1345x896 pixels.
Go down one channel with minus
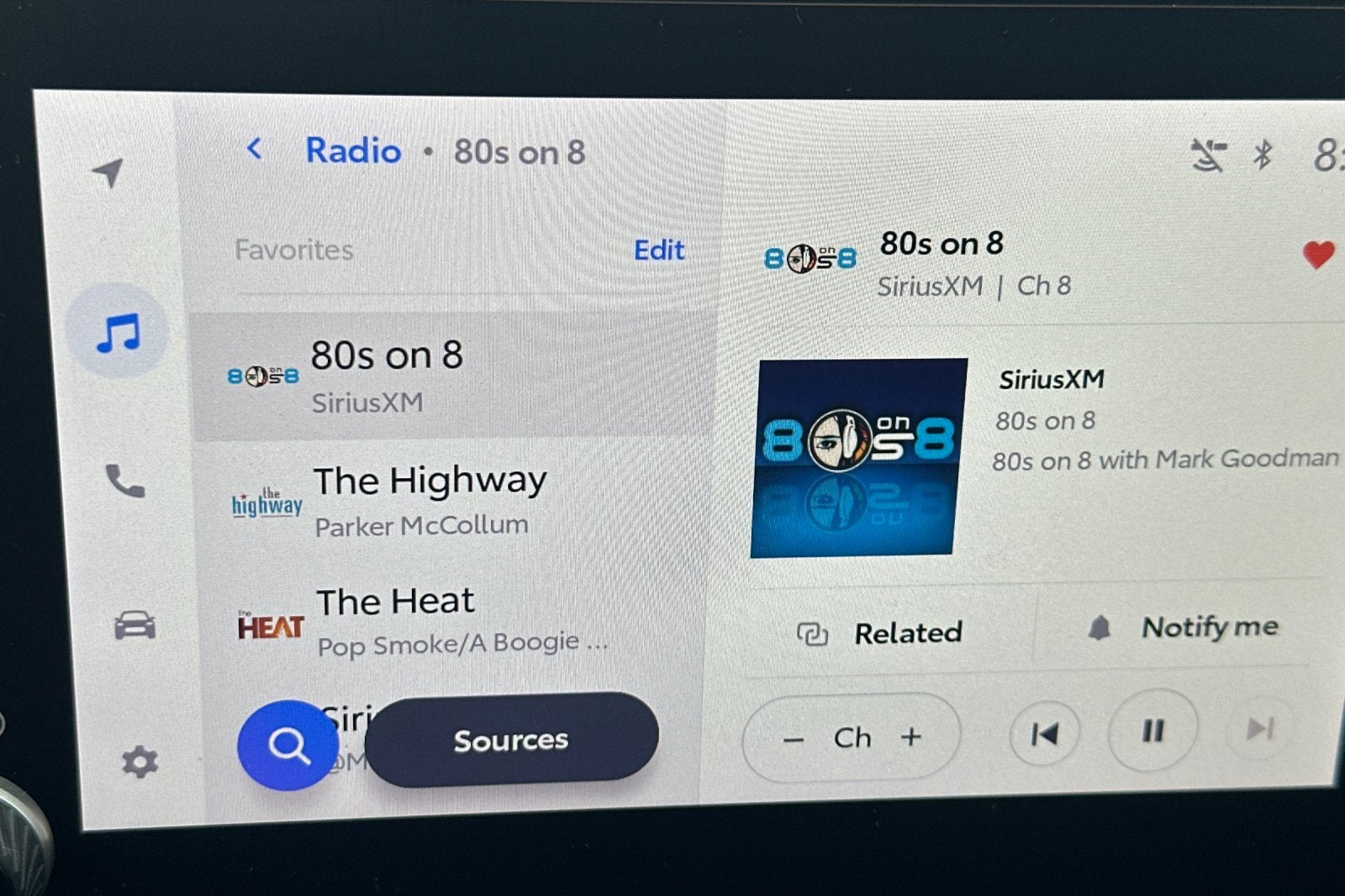(794, 740)
